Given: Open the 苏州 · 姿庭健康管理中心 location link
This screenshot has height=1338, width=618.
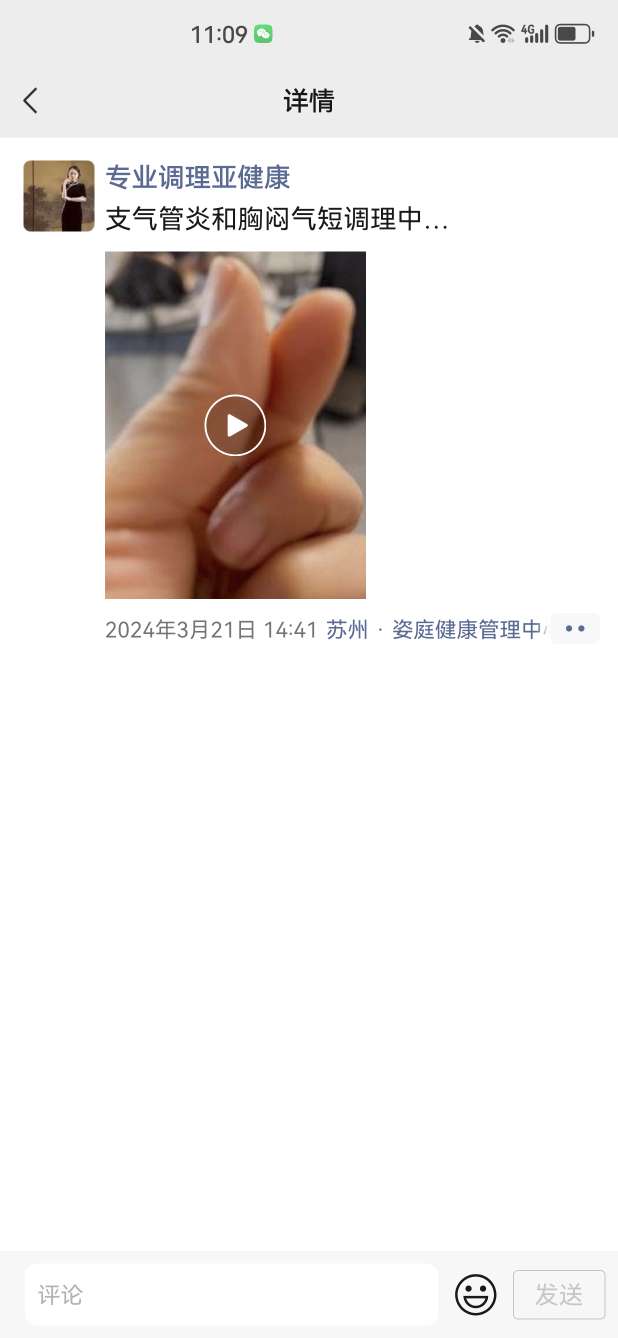Looking at the screenshot, I should (435, 630).
